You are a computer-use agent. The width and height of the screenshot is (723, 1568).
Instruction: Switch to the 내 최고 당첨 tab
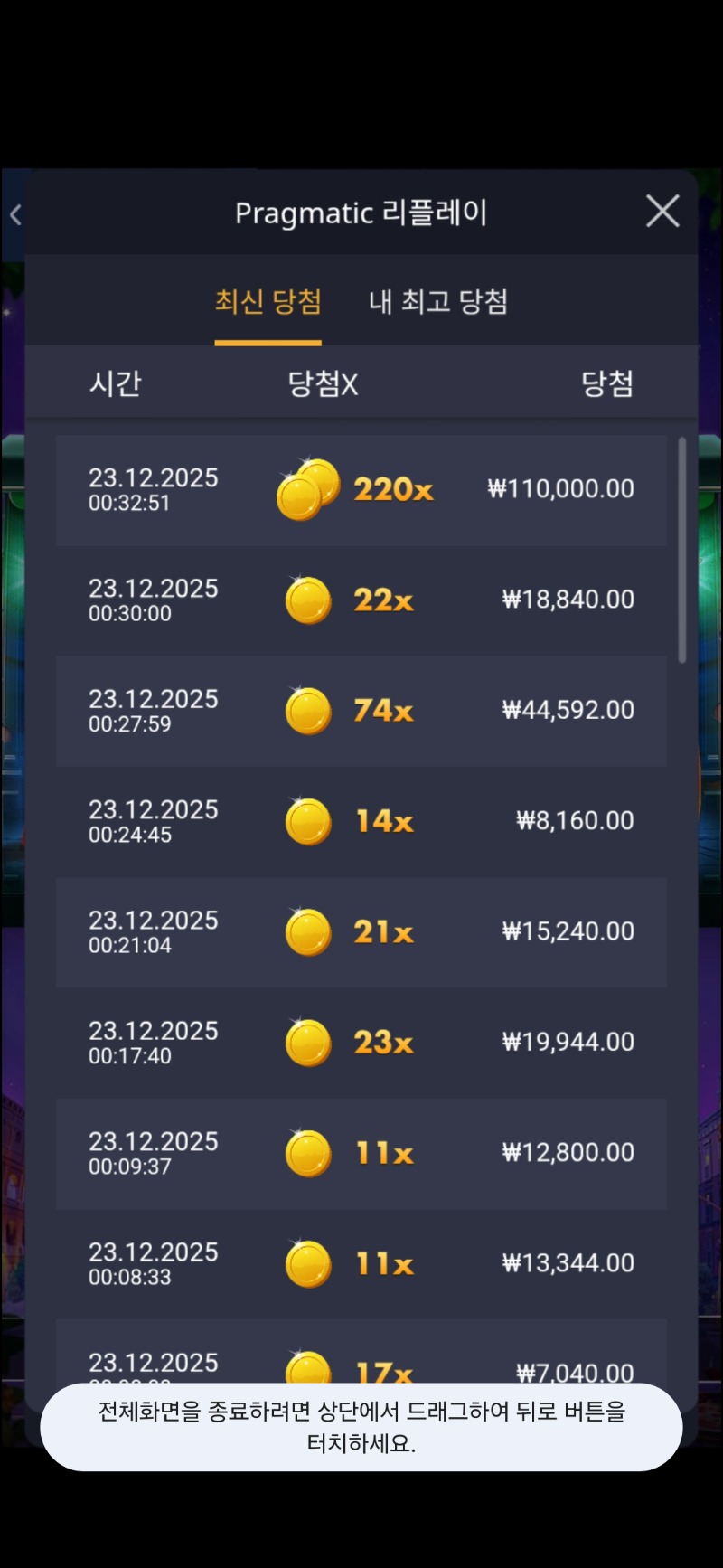click(438, 302)
